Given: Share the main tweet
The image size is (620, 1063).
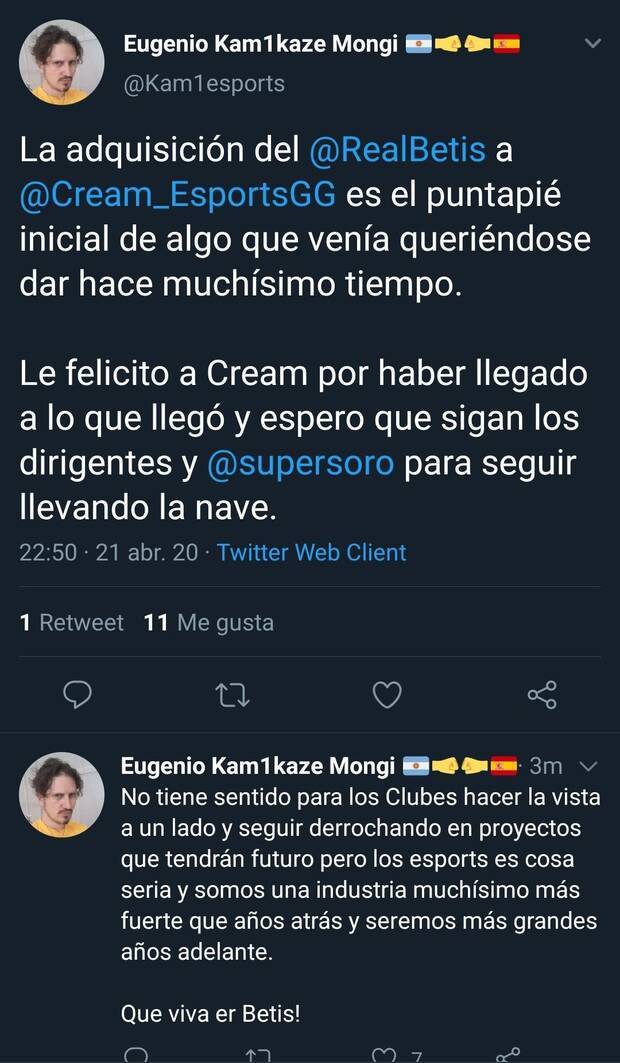Looking at the screenshot, I should (541, 694).
